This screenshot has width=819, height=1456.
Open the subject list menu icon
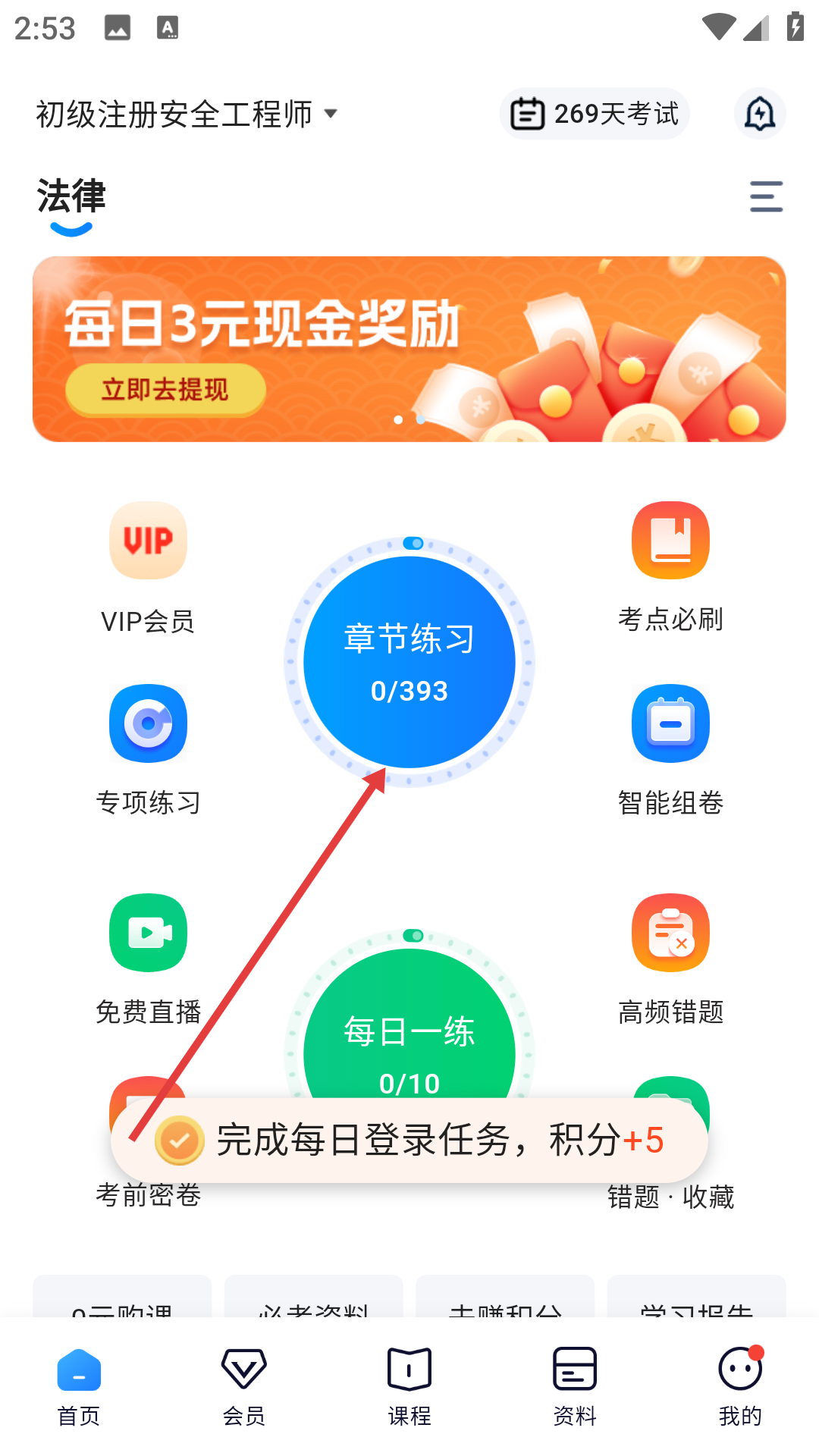click(766, 196)
